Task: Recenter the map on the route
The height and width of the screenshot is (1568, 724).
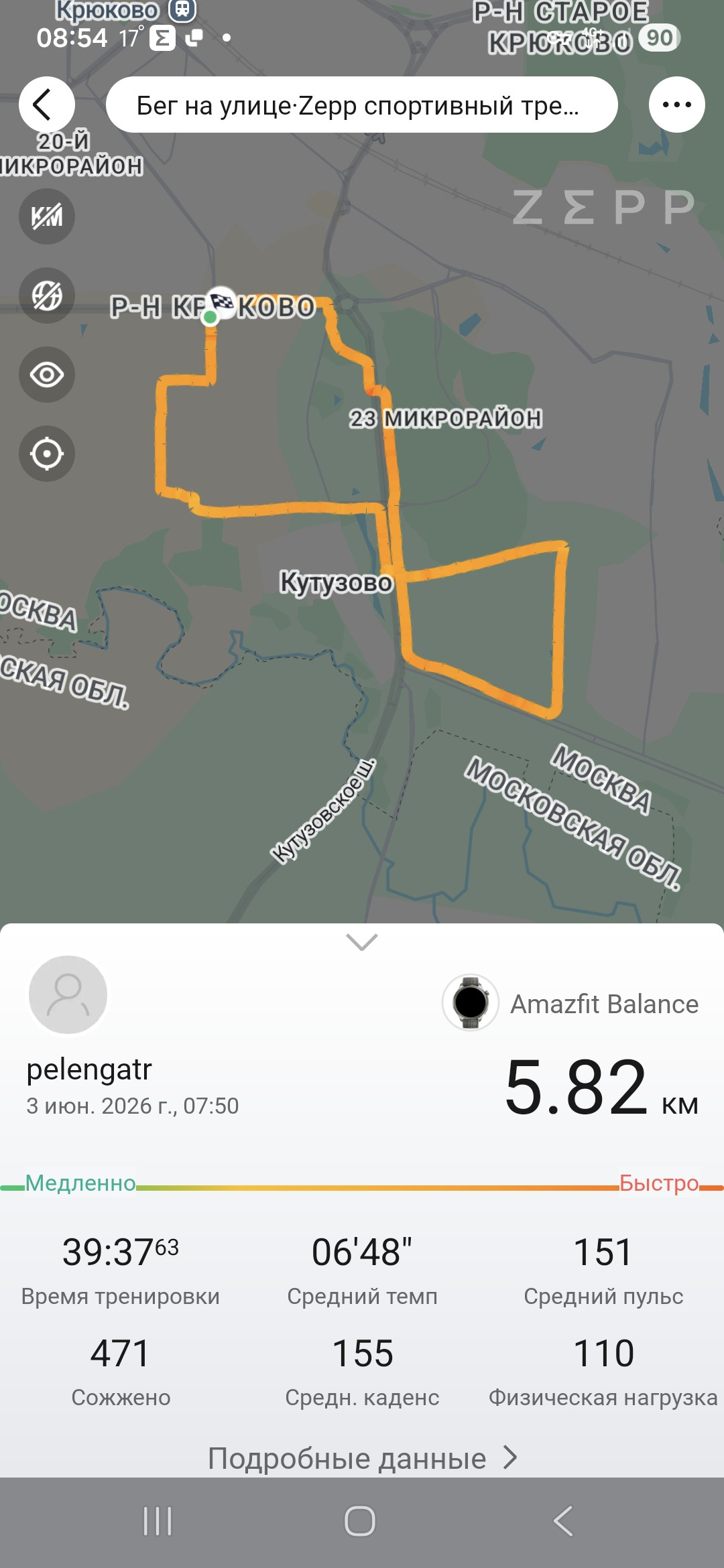Action: [46, 454]
